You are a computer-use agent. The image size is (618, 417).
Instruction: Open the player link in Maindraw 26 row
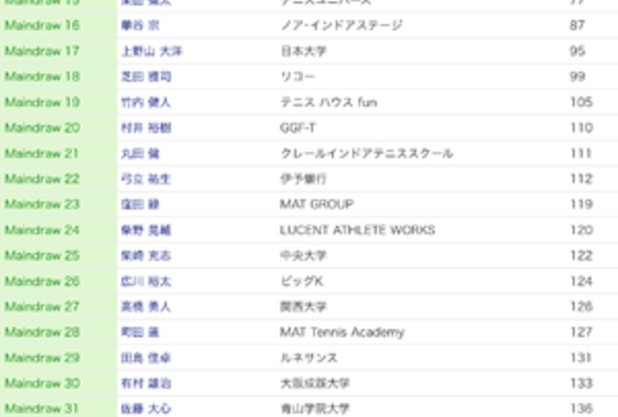[145, 282]
